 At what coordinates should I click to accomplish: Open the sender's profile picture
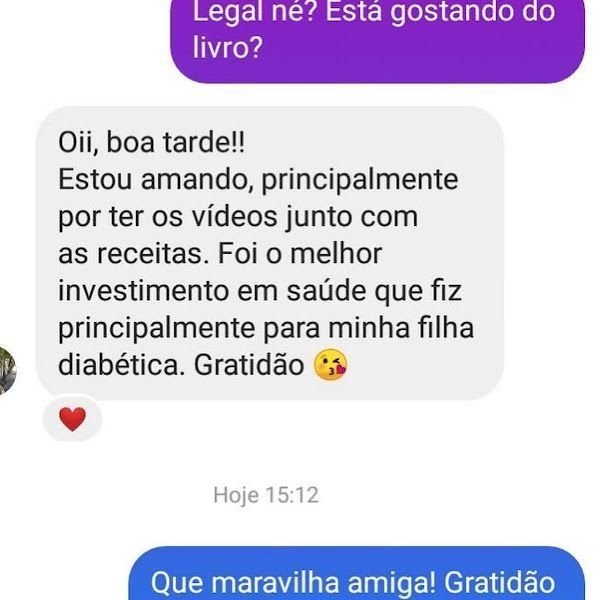click(x=6, y=369)
